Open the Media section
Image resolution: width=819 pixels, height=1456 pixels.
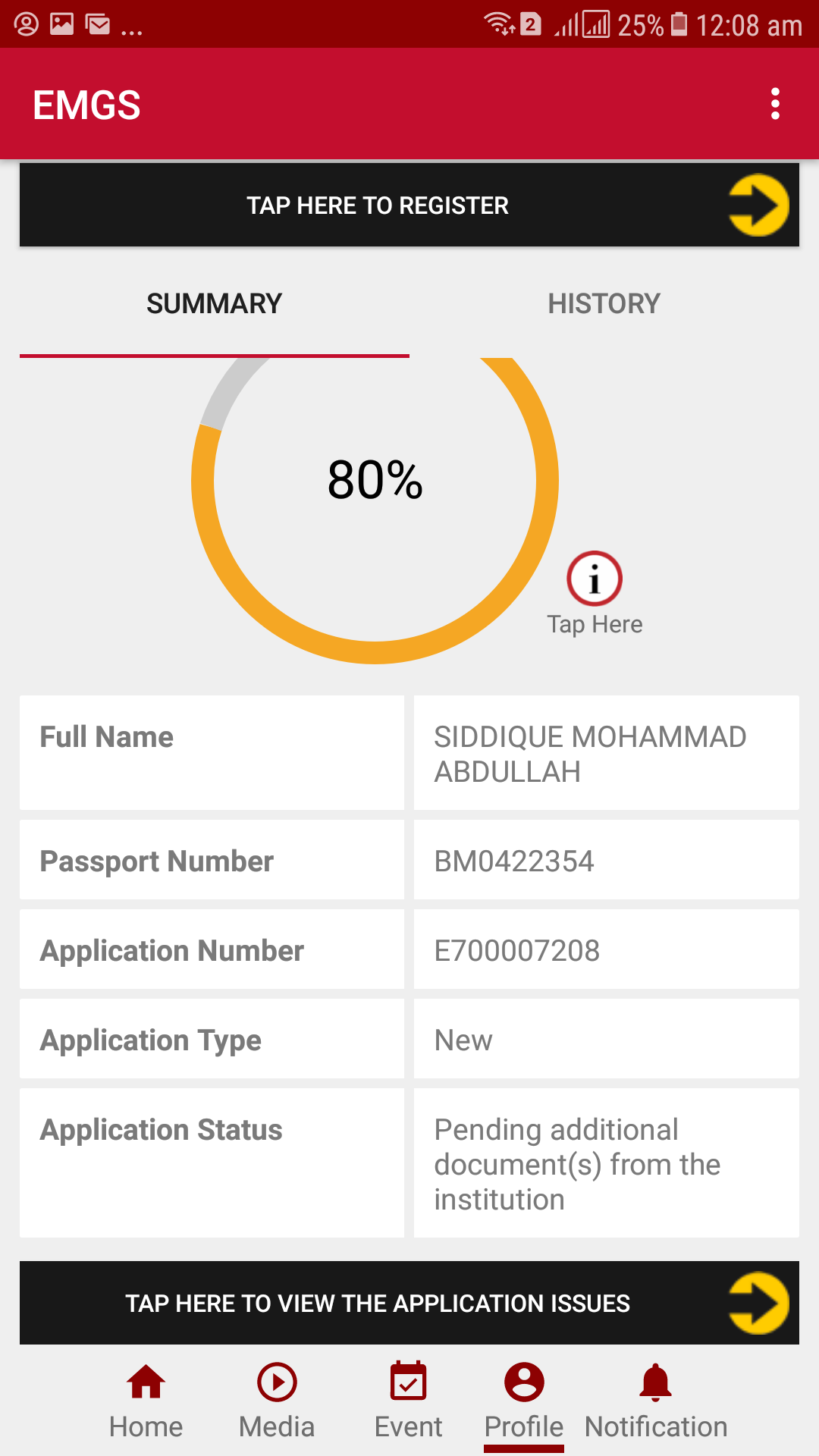[x=277, y=1401]
